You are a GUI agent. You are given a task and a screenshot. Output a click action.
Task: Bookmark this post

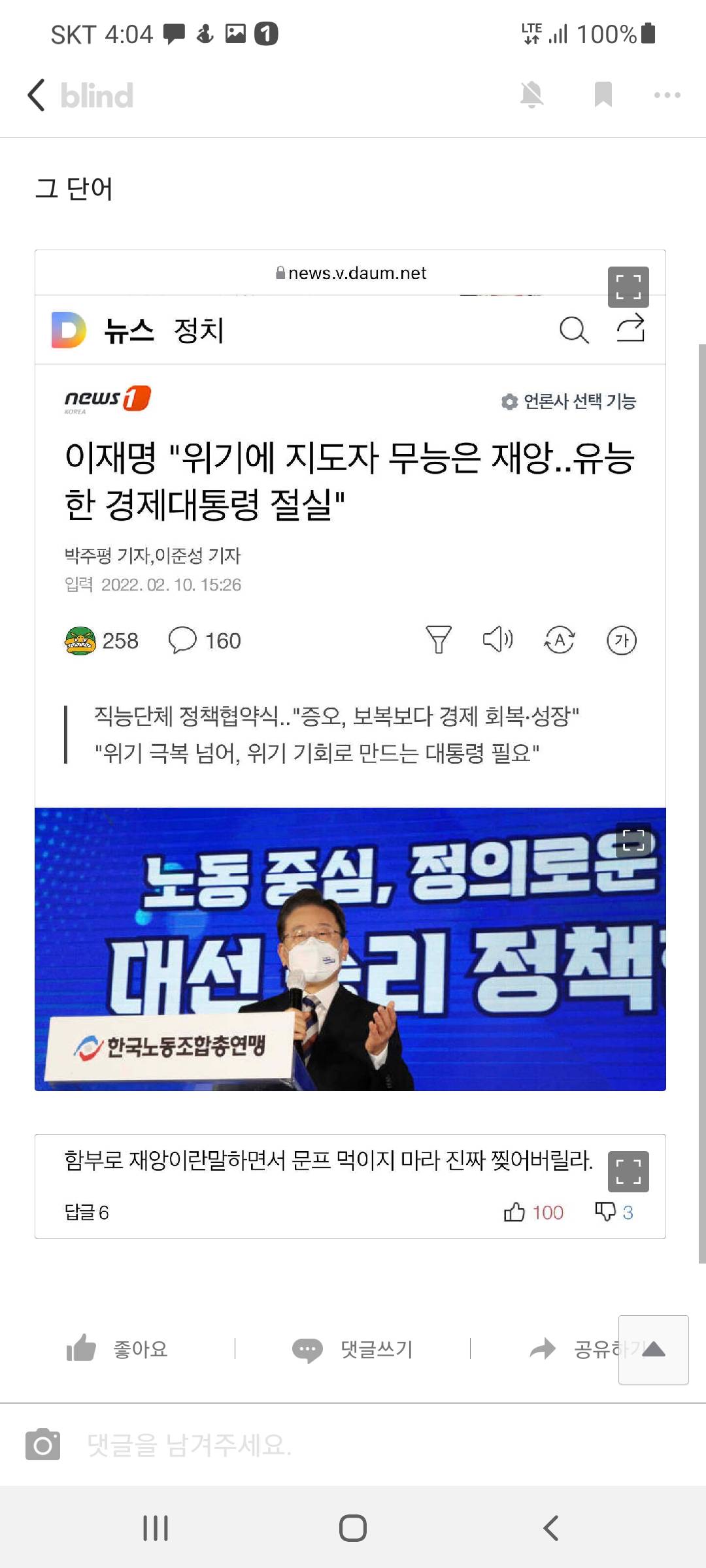tap(603, 95)
